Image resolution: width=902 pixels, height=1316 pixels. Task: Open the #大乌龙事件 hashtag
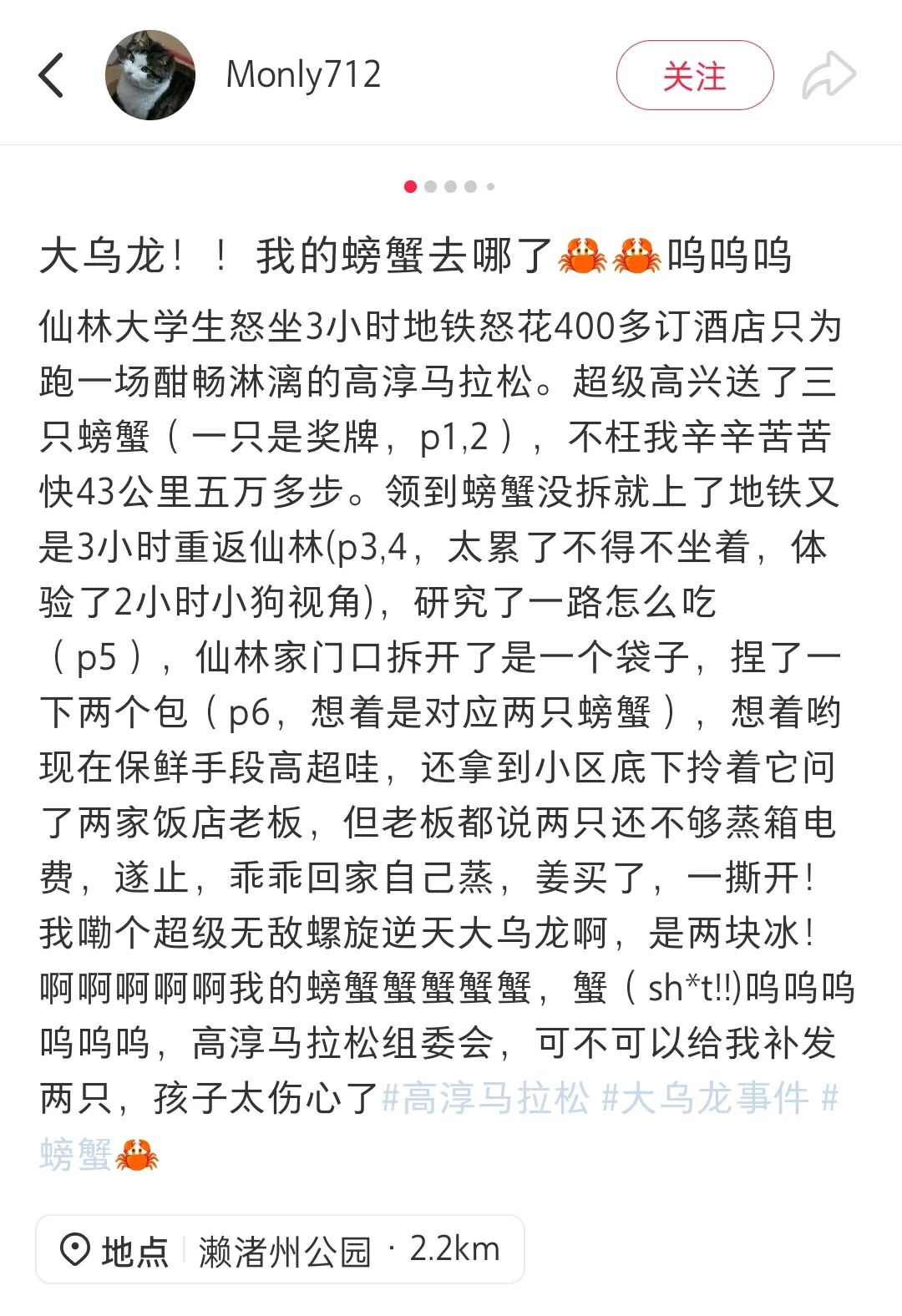pos(706,1099)
